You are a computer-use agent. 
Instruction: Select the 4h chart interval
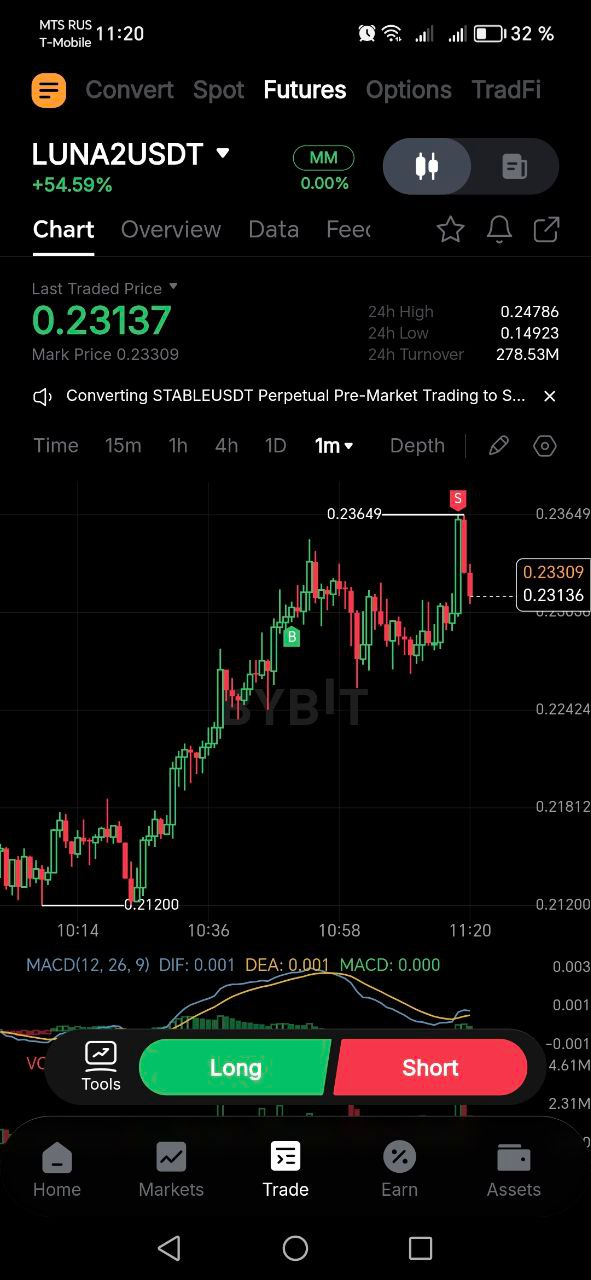226,446
